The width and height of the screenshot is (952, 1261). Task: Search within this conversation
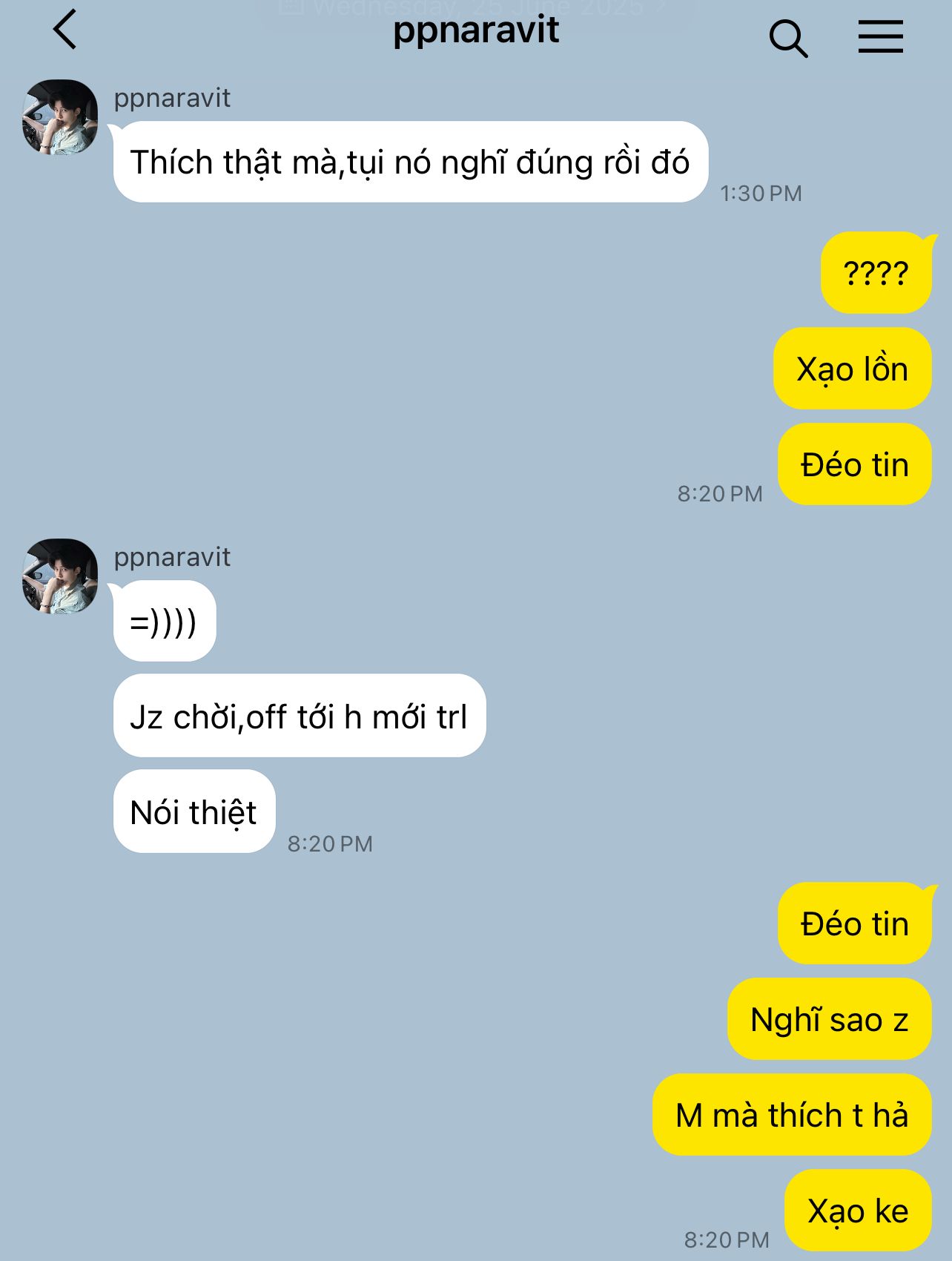[x=787, y=37]
